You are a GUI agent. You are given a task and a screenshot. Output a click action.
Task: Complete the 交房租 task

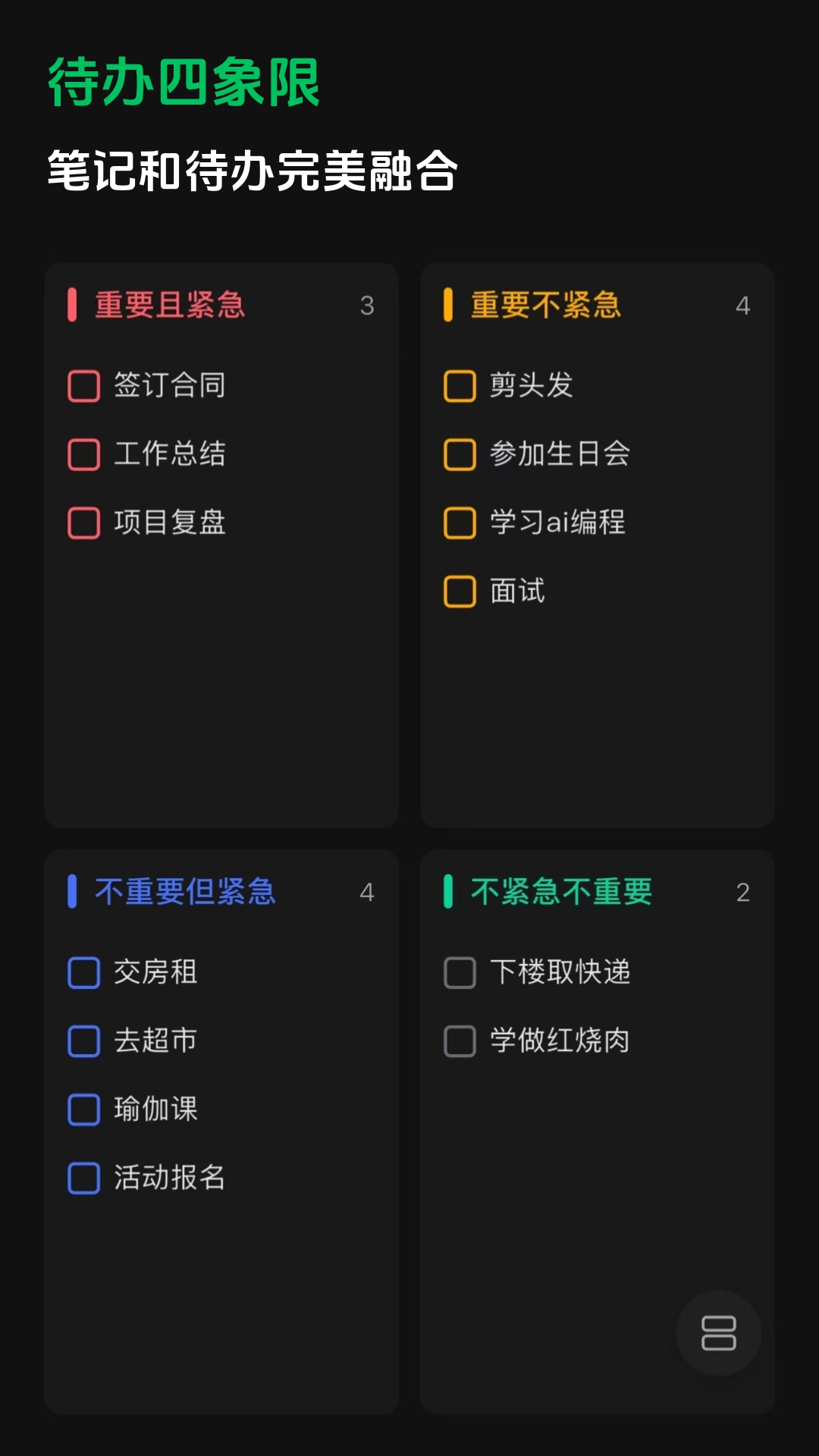83,973
